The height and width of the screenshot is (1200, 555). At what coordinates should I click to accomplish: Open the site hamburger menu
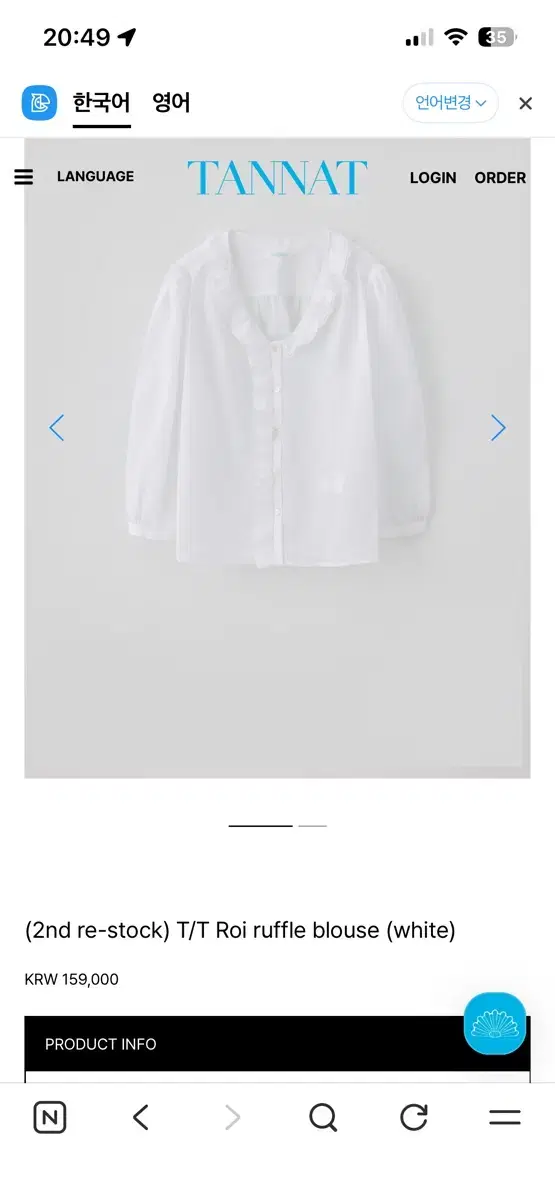tap(24, 177)
